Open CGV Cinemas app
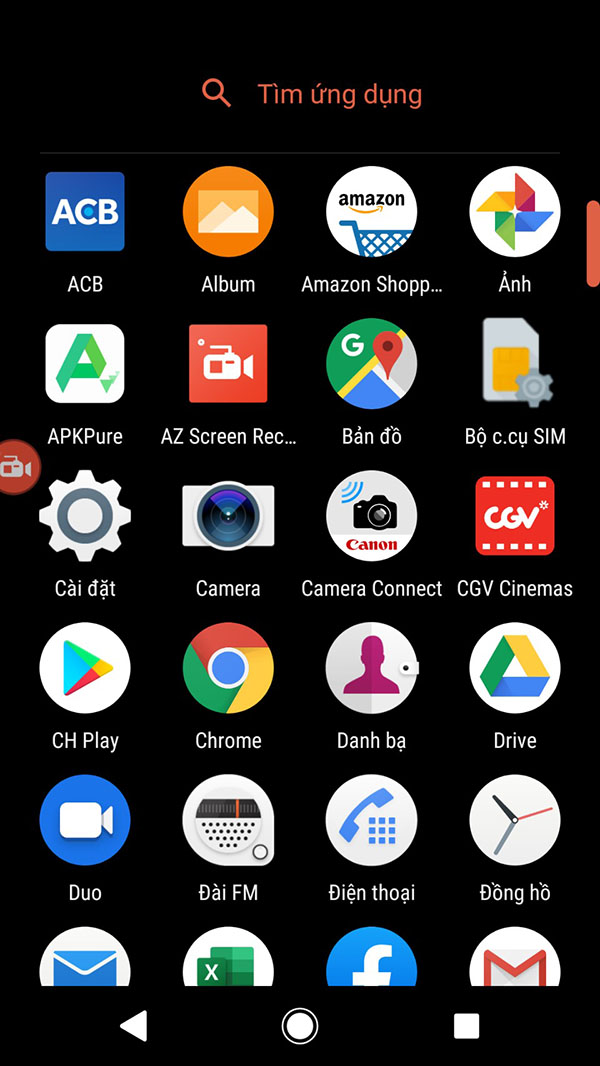Image resolution: width=600 pixels, height=1066 pixels. pyautogui.click(x=514, y=516)
